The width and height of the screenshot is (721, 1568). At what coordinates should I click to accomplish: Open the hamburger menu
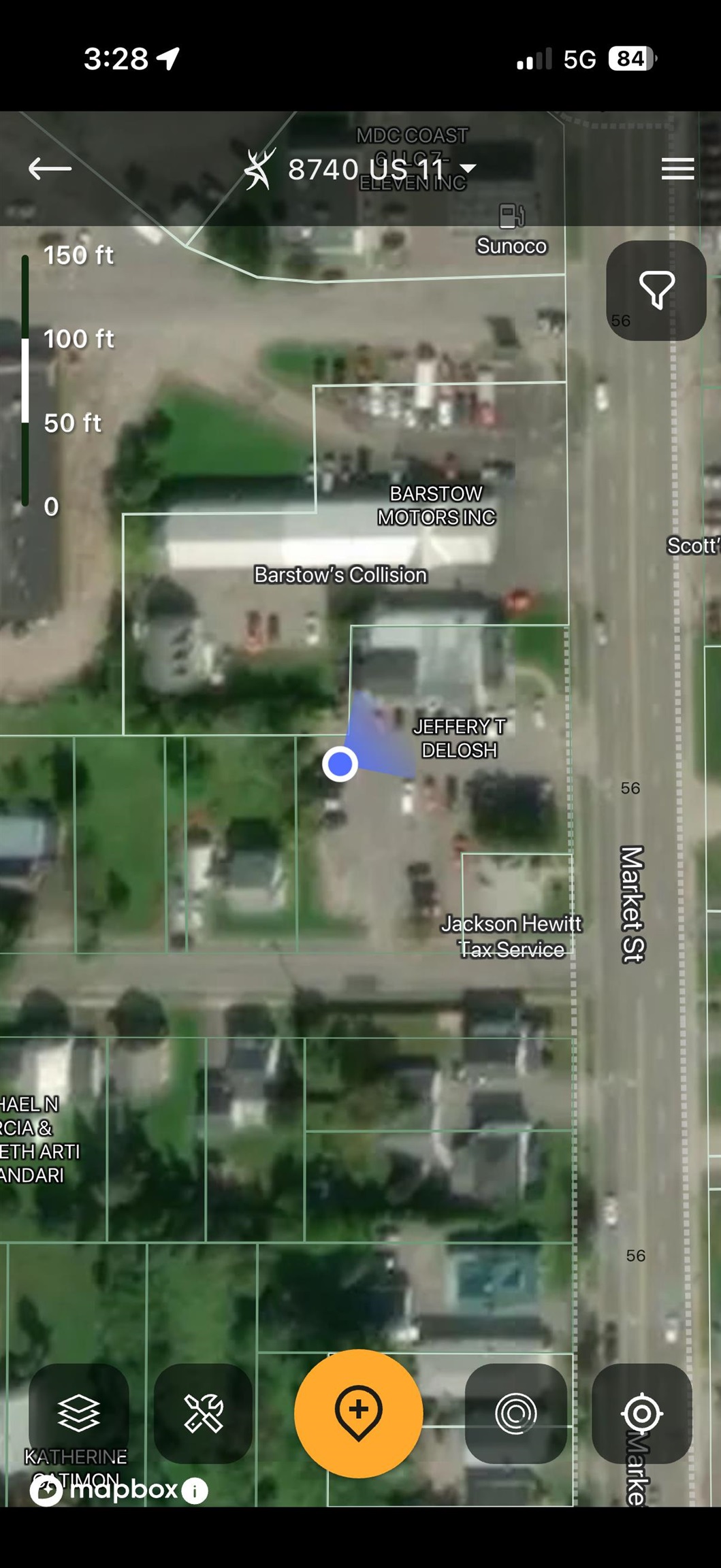[677, 169]
